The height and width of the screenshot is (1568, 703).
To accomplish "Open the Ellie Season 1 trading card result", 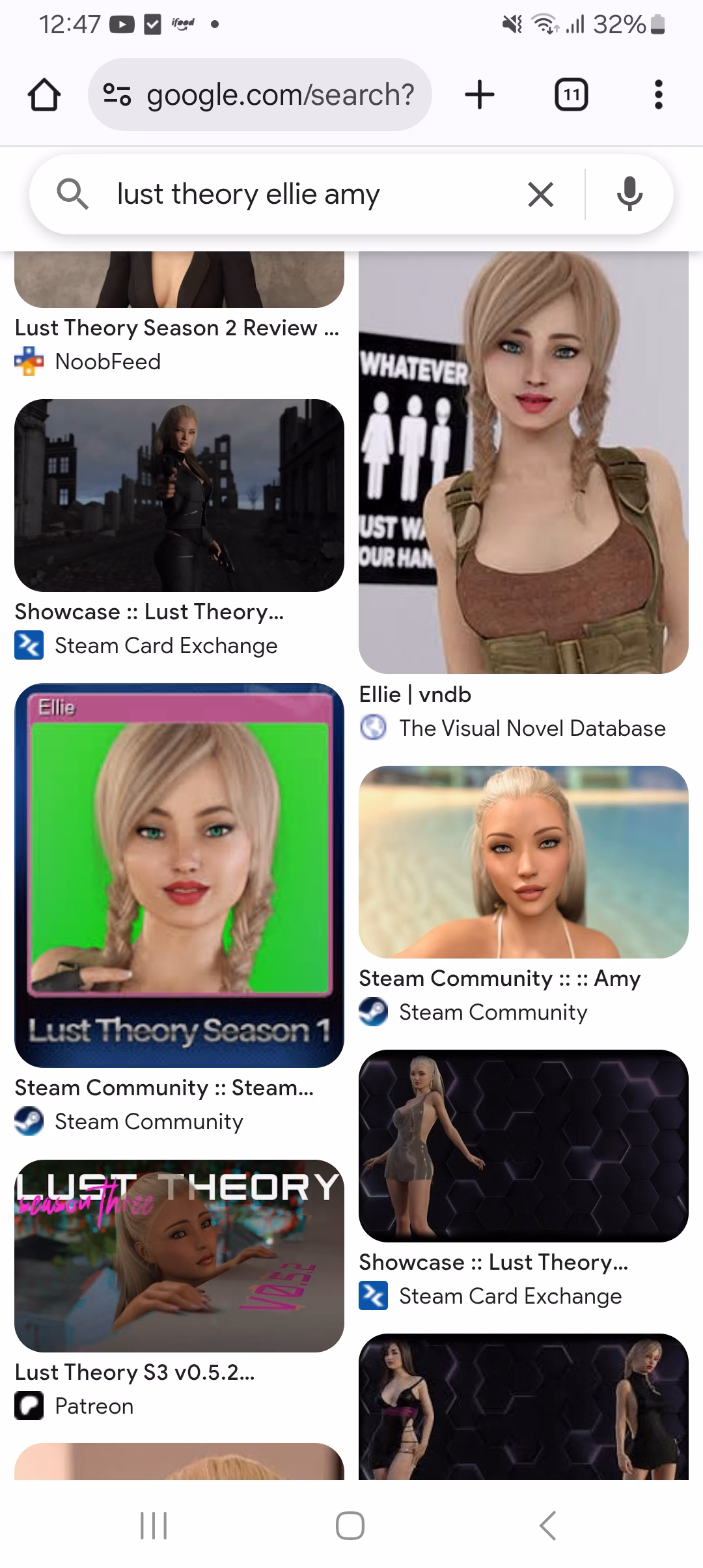I will click(x=179, y=875).
